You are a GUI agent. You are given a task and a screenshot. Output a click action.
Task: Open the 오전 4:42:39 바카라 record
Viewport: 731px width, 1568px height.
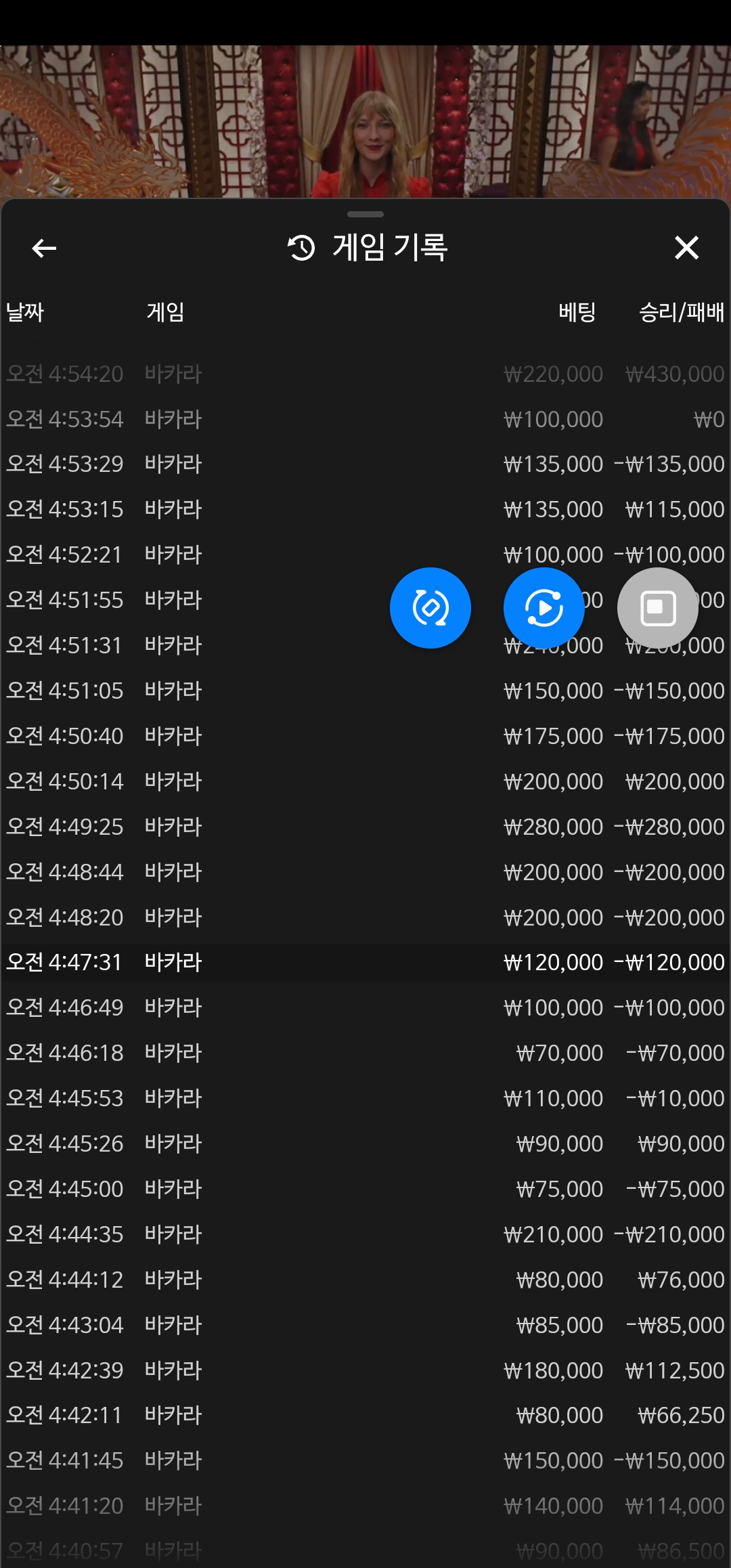(x=365, y=1370)
